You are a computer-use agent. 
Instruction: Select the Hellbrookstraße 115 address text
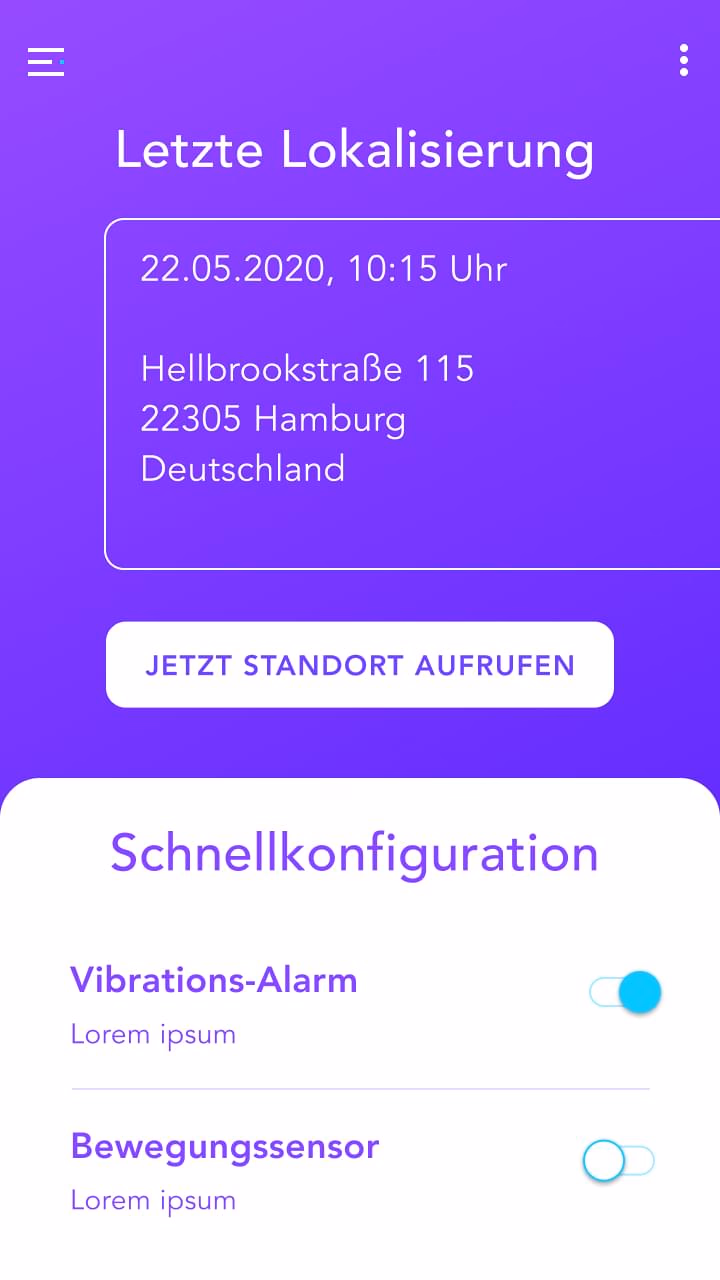coord(307,368)
